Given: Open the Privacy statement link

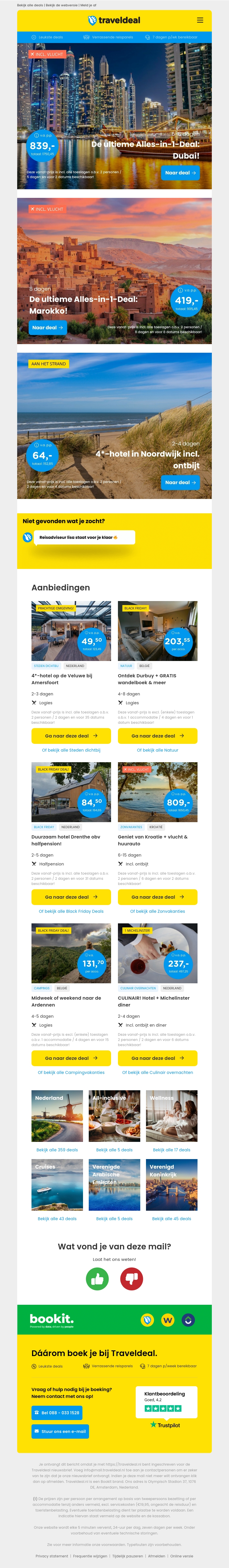Looking at the screenshot, I should [52, 1556].
